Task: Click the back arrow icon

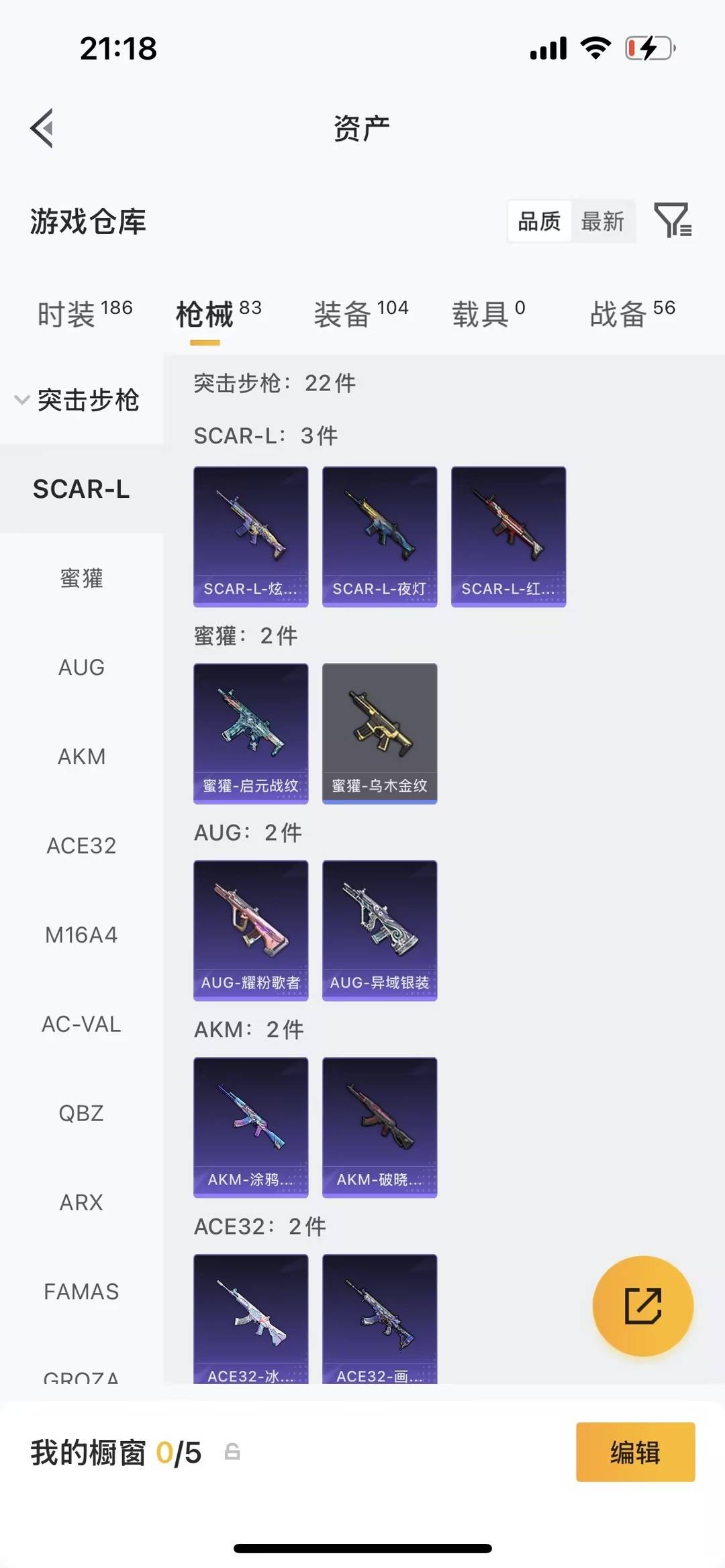Action: (x=42, y=128)
